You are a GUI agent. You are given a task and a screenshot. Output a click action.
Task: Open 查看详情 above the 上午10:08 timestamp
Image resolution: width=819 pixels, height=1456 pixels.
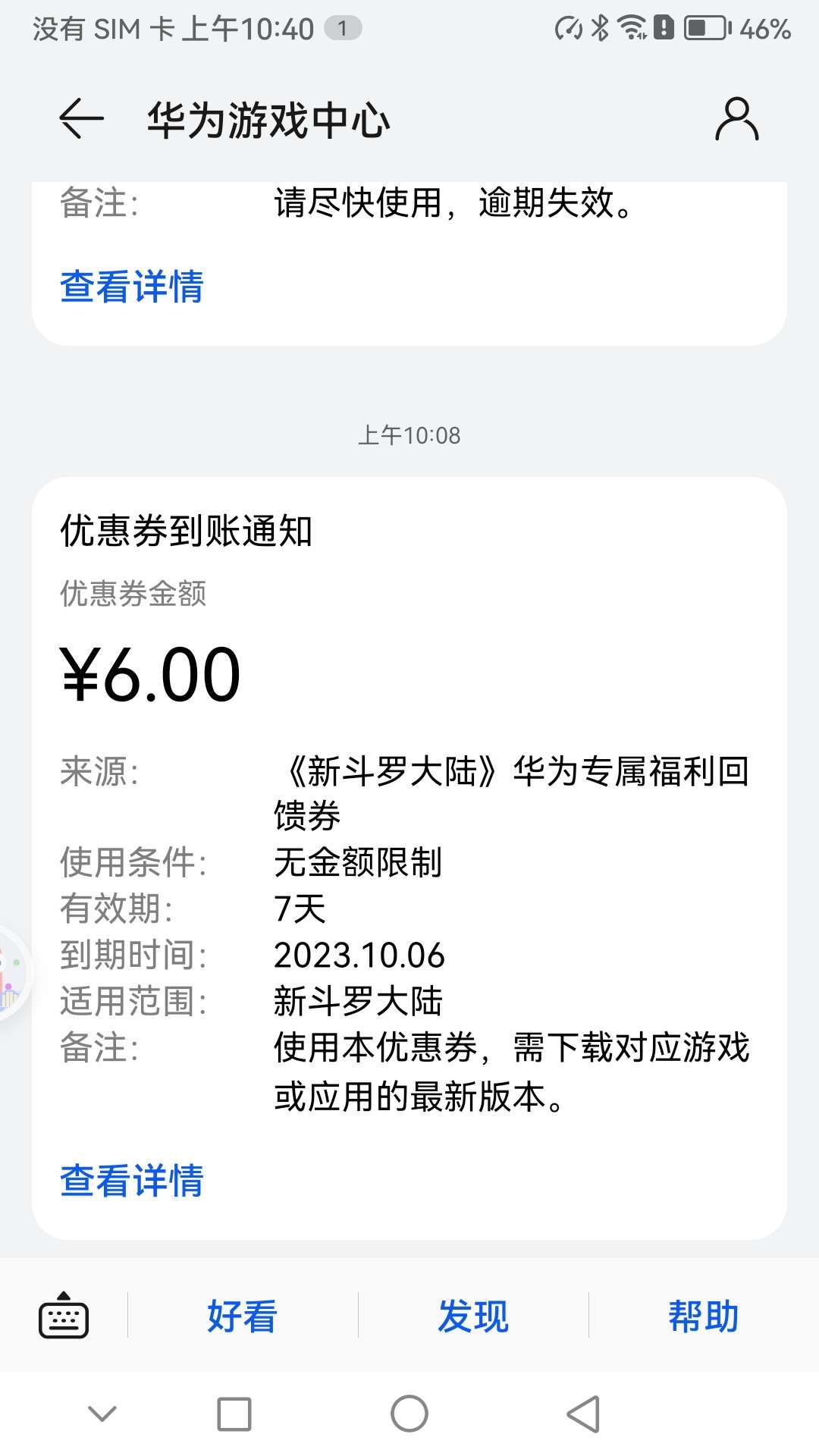coord(132,287)
